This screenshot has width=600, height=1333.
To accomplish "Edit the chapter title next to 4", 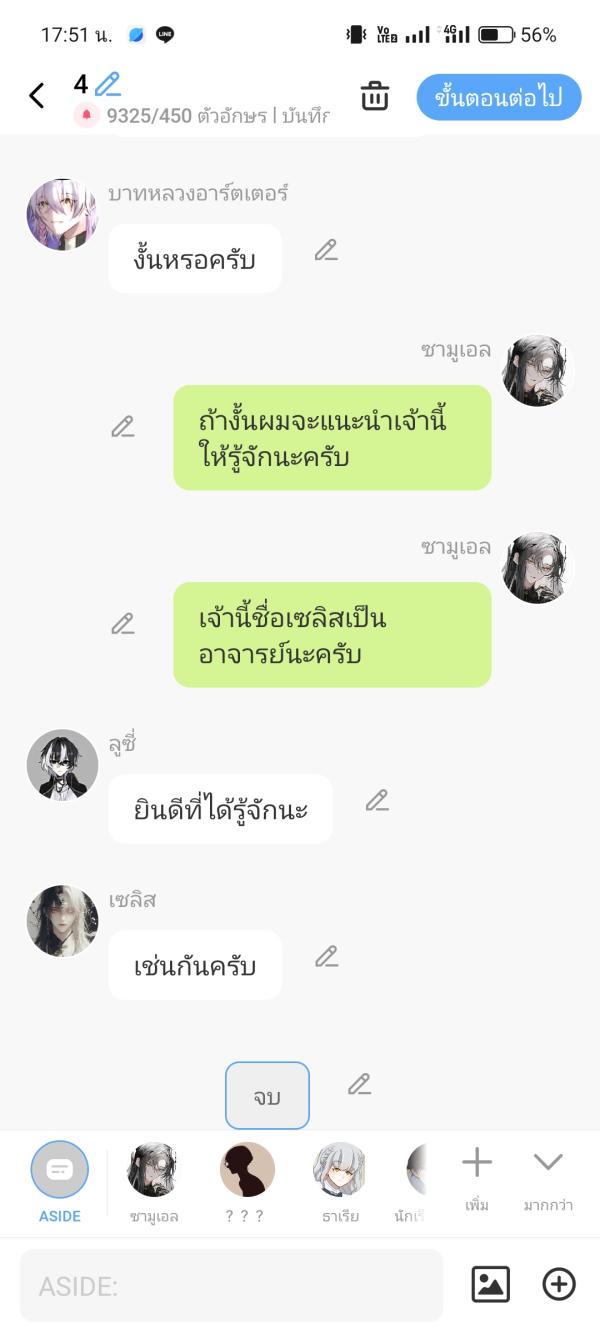I will [x=107, y=84].
